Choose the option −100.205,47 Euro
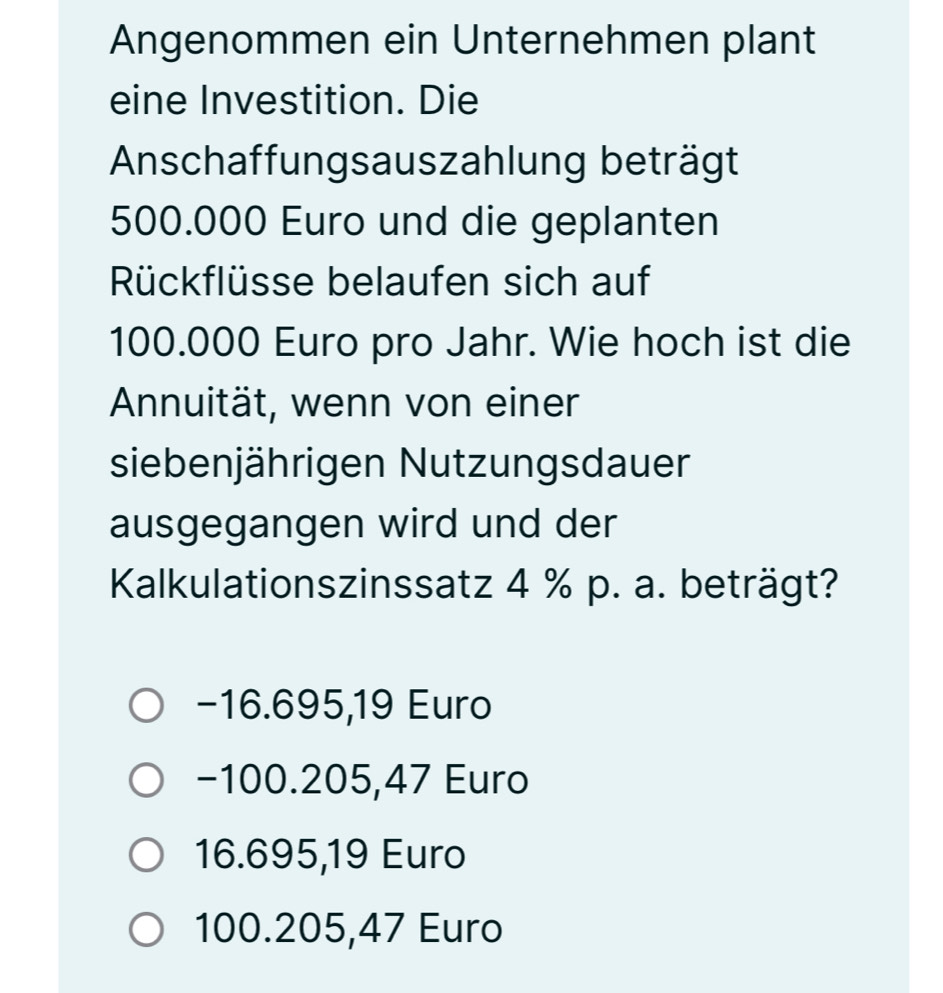The width and height of the screenshot is (943, 993). [x=147, y=780]
